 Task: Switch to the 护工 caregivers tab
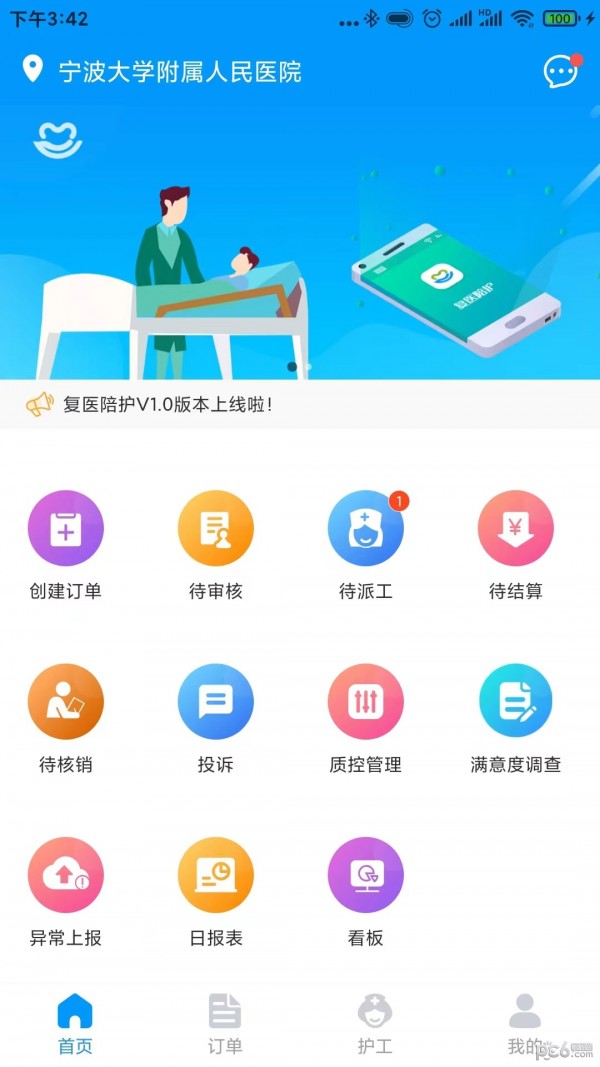[375, 1024]
